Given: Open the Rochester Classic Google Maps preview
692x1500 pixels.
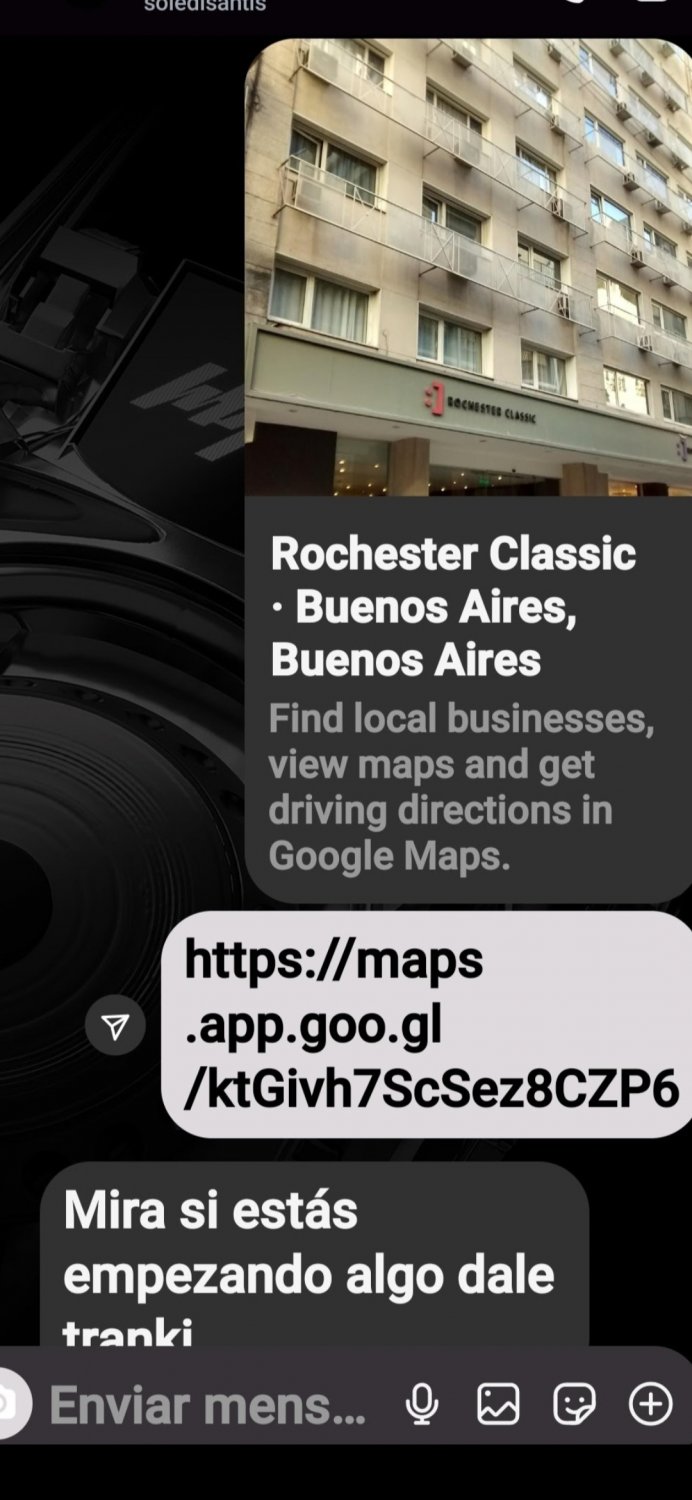Looking at the screenshot, I should point(468,470).
